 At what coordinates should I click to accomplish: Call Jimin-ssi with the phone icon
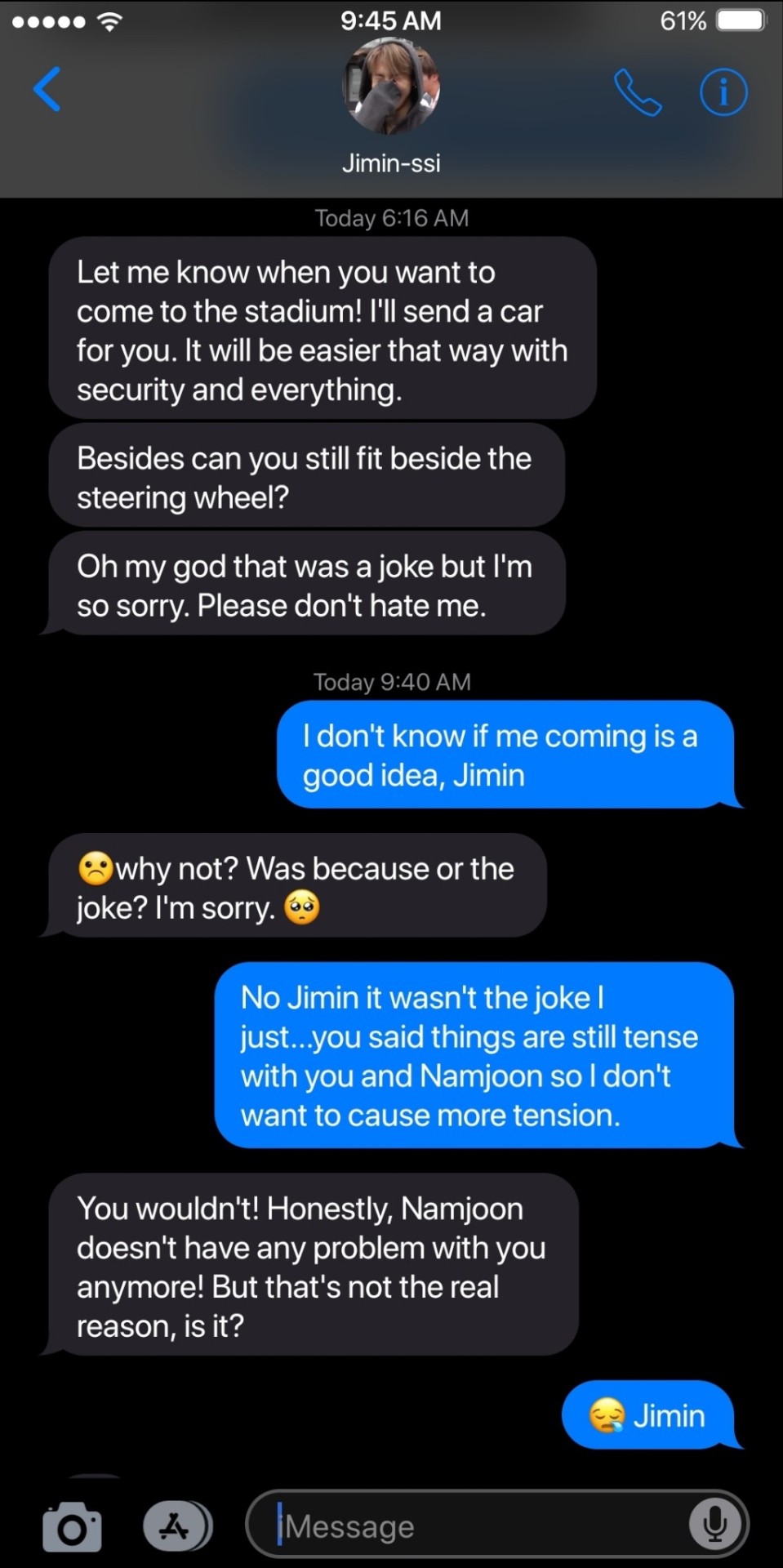pyautogui.click(x=637, y=92)
